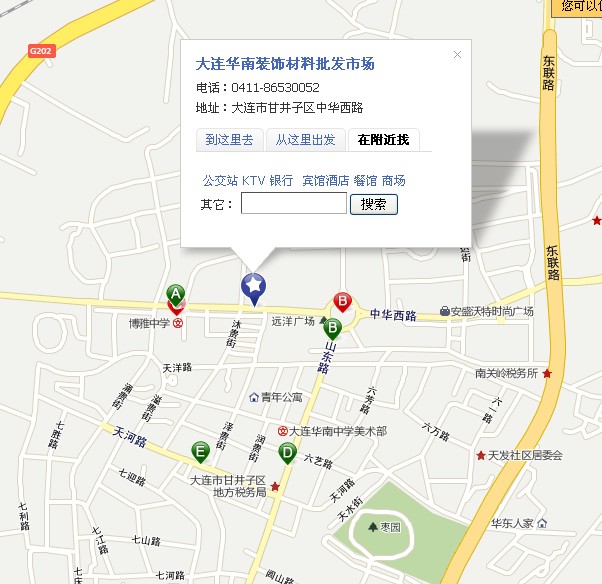The height and width of the screenshot is (584, 602).
Task: Find nearby 宾馆酒店
Action: point(325,181)
